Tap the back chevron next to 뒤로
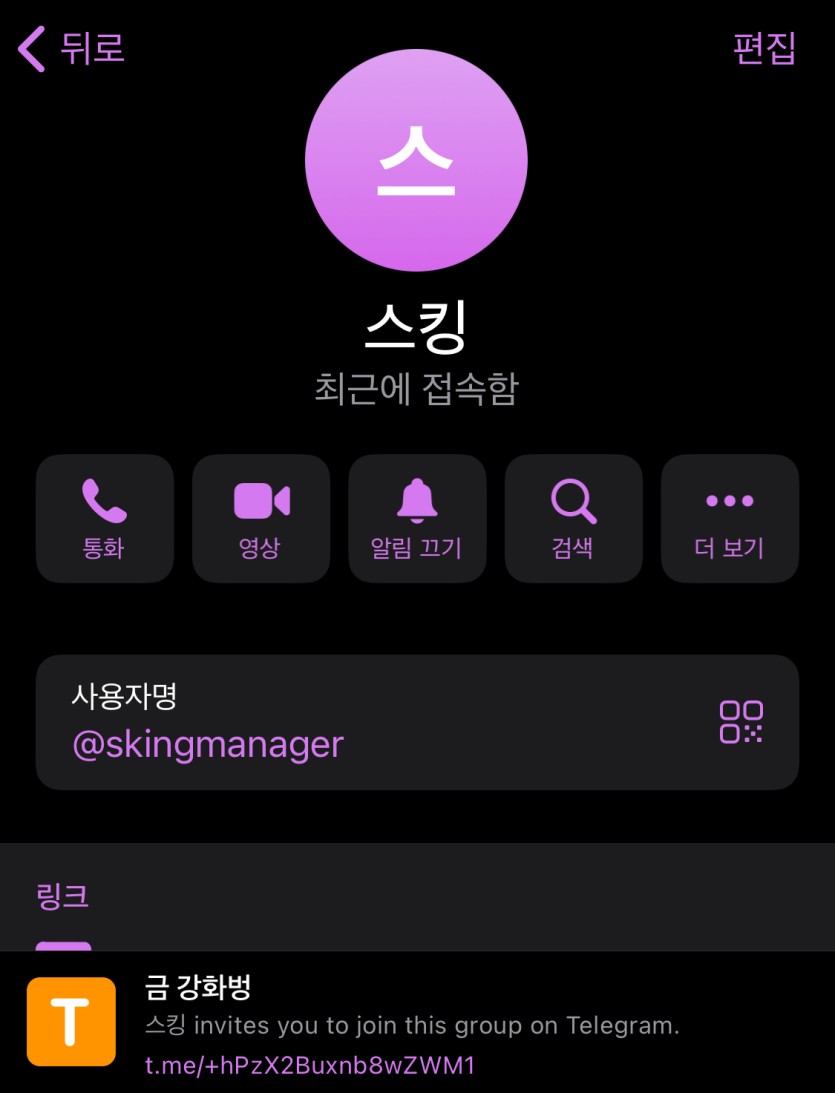 29,48
